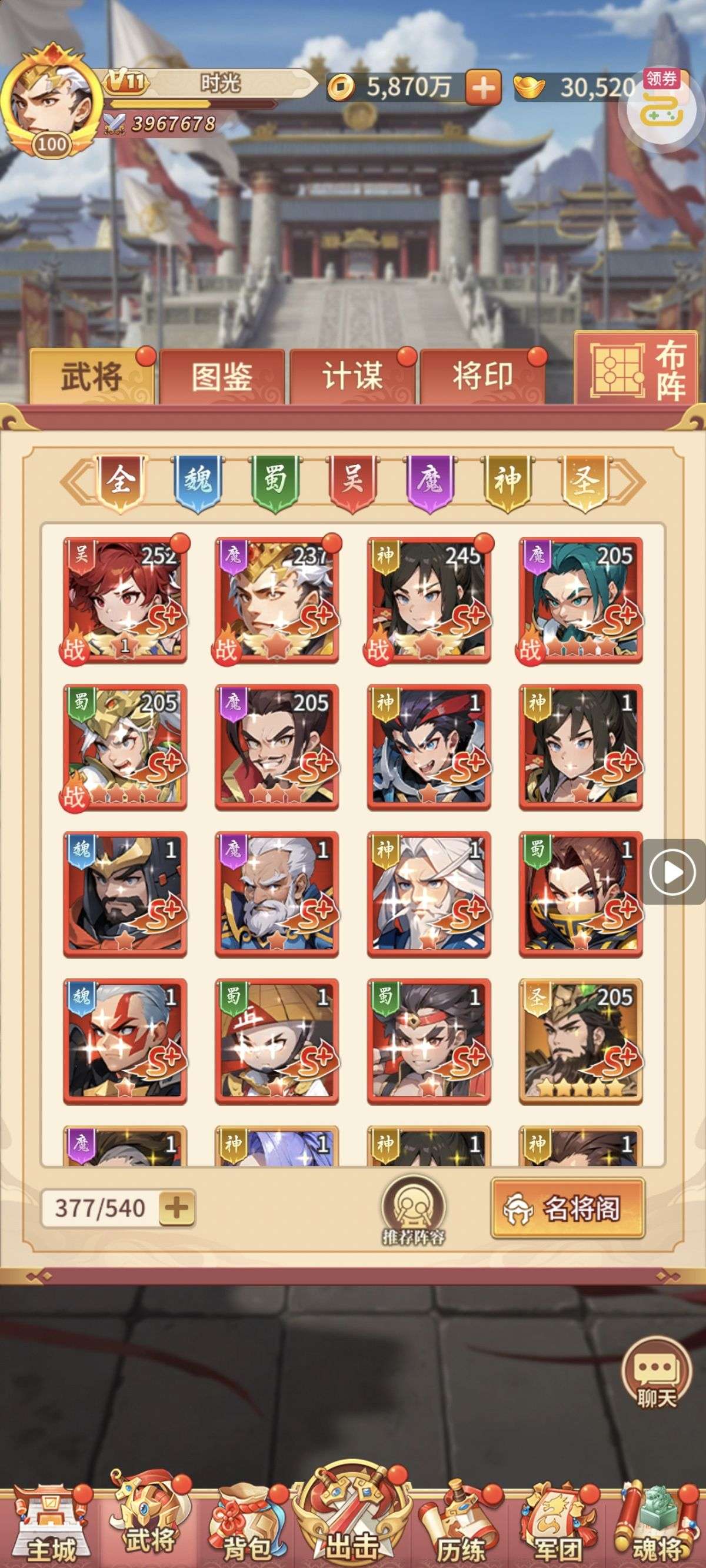Open the level 245 神 hero card
The width and height of the screenshot is (706, 1568).
click(428, 600)
